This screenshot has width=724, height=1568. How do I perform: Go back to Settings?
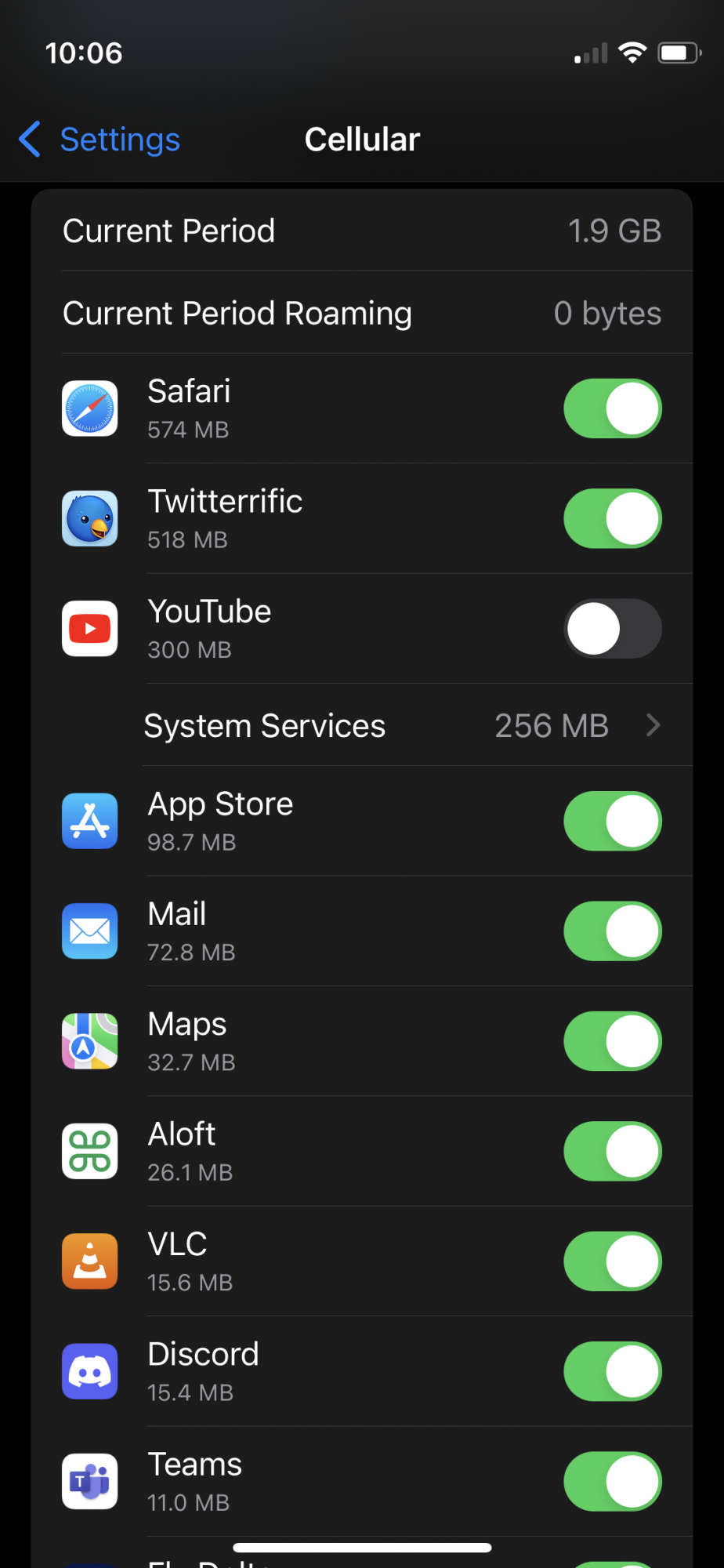coord(100,140)
